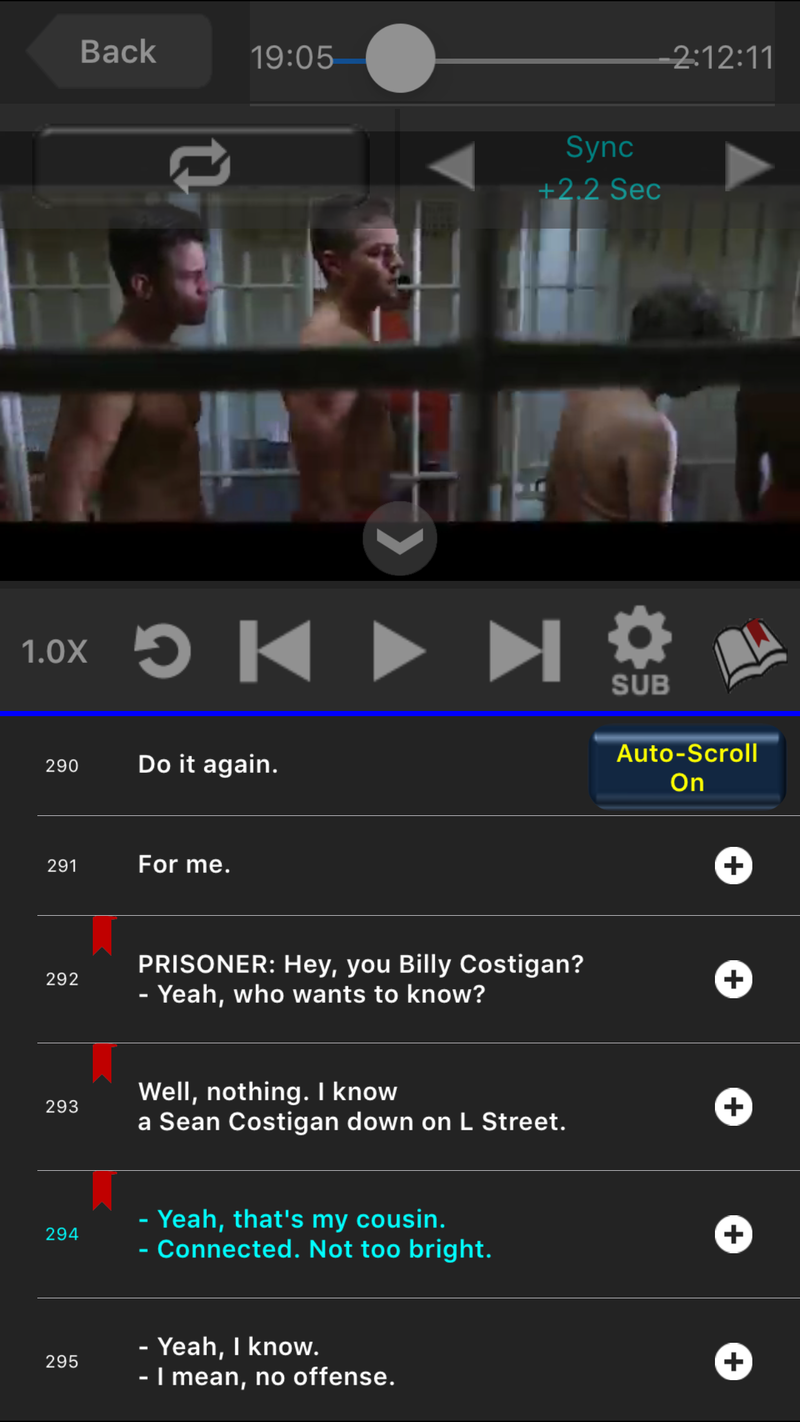Turn off Auto-Scroll
Viewport: 800px width, 1422px height.
pyautogui.click(x=687, y=768)
